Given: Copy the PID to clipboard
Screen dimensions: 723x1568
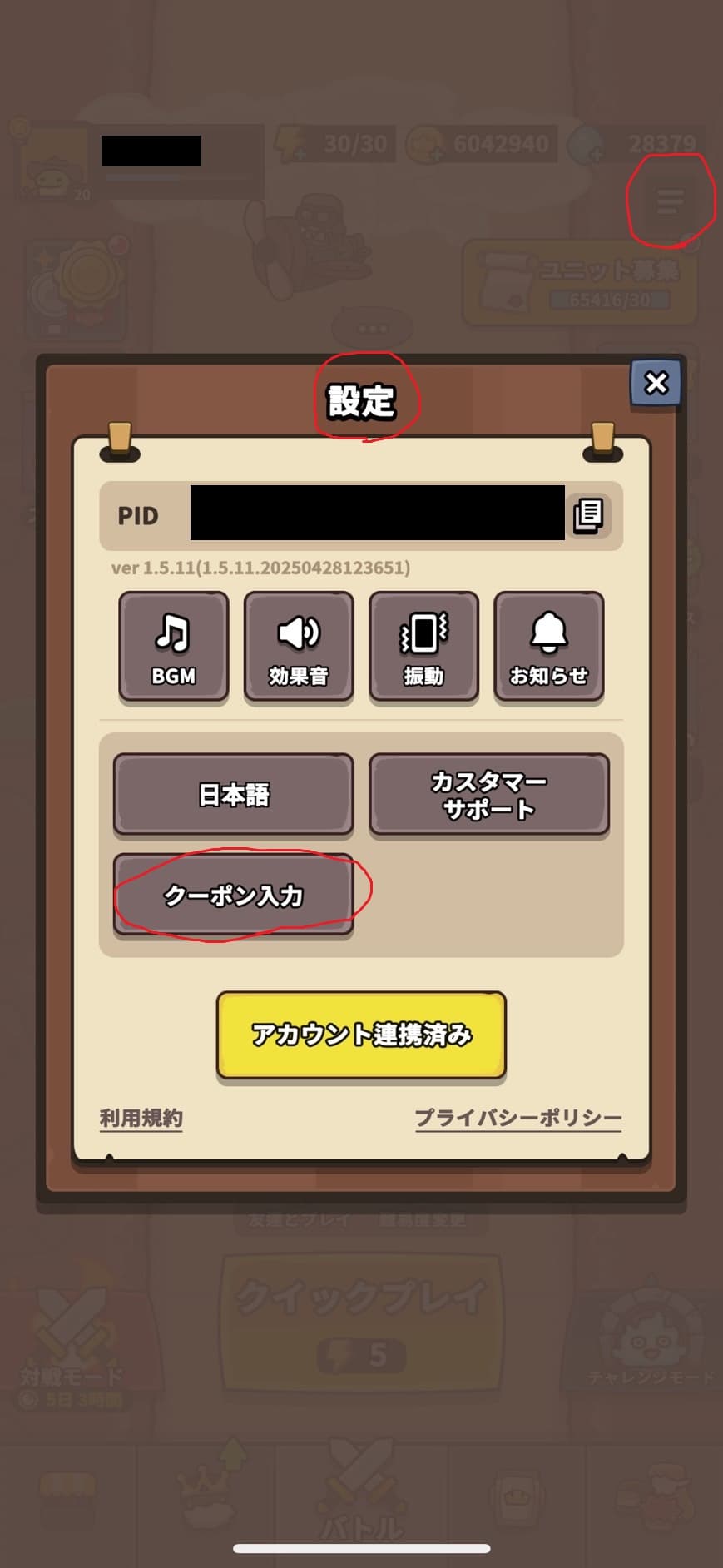Looking at the screenshot, I should pos(588,515).
